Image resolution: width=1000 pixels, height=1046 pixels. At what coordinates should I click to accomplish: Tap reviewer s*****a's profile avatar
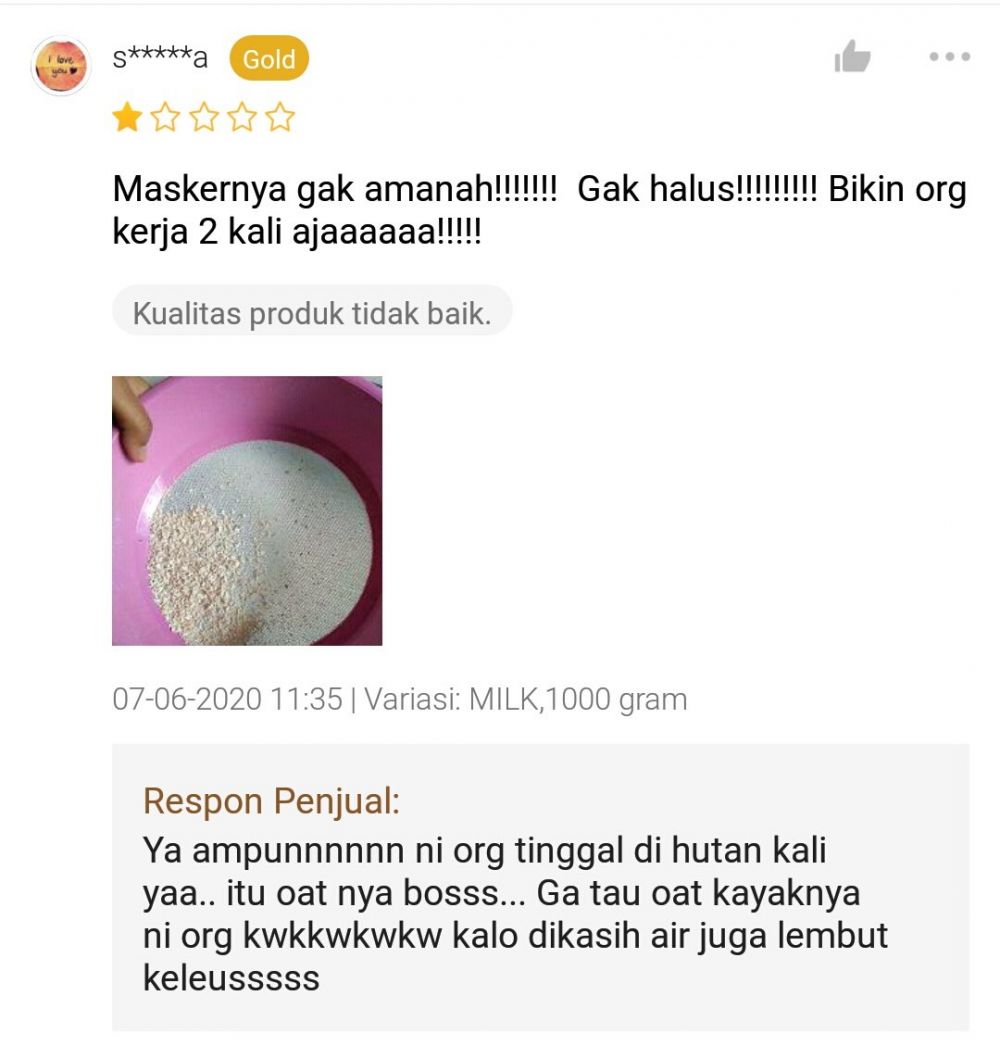[x=62, y=66]
